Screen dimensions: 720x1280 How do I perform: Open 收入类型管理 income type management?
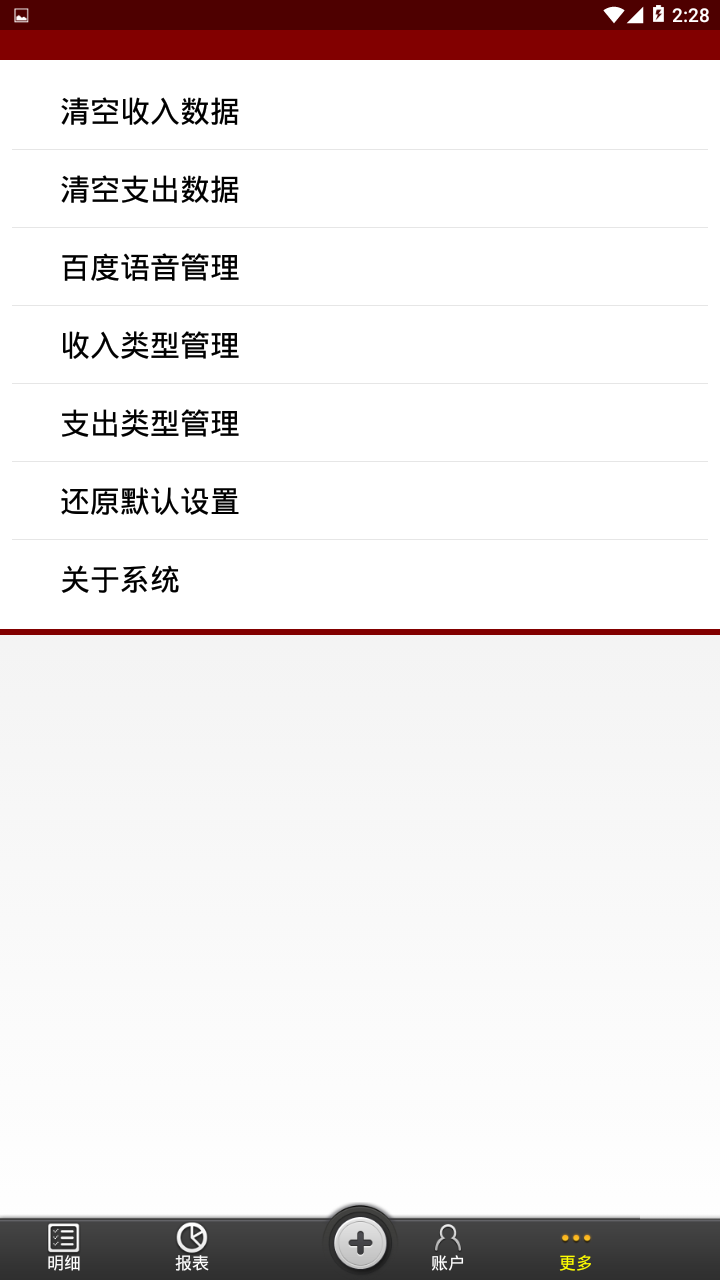150,345
